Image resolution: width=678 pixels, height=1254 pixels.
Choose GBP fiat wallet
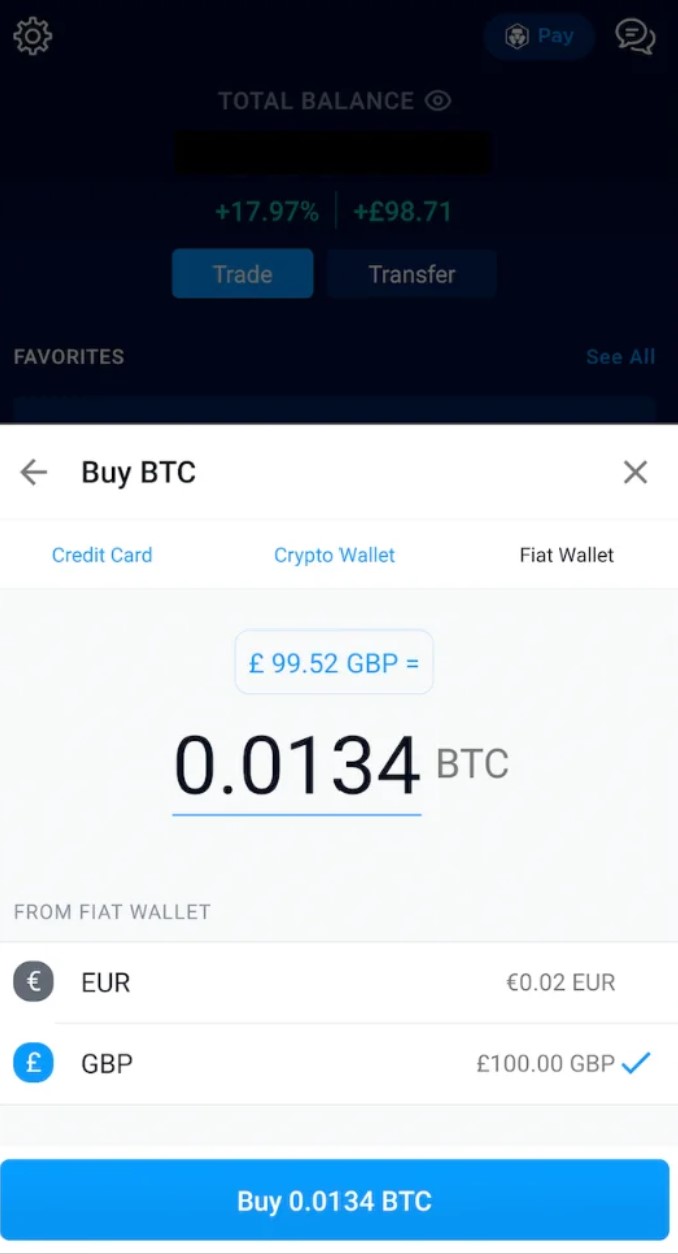(339, 1064)
